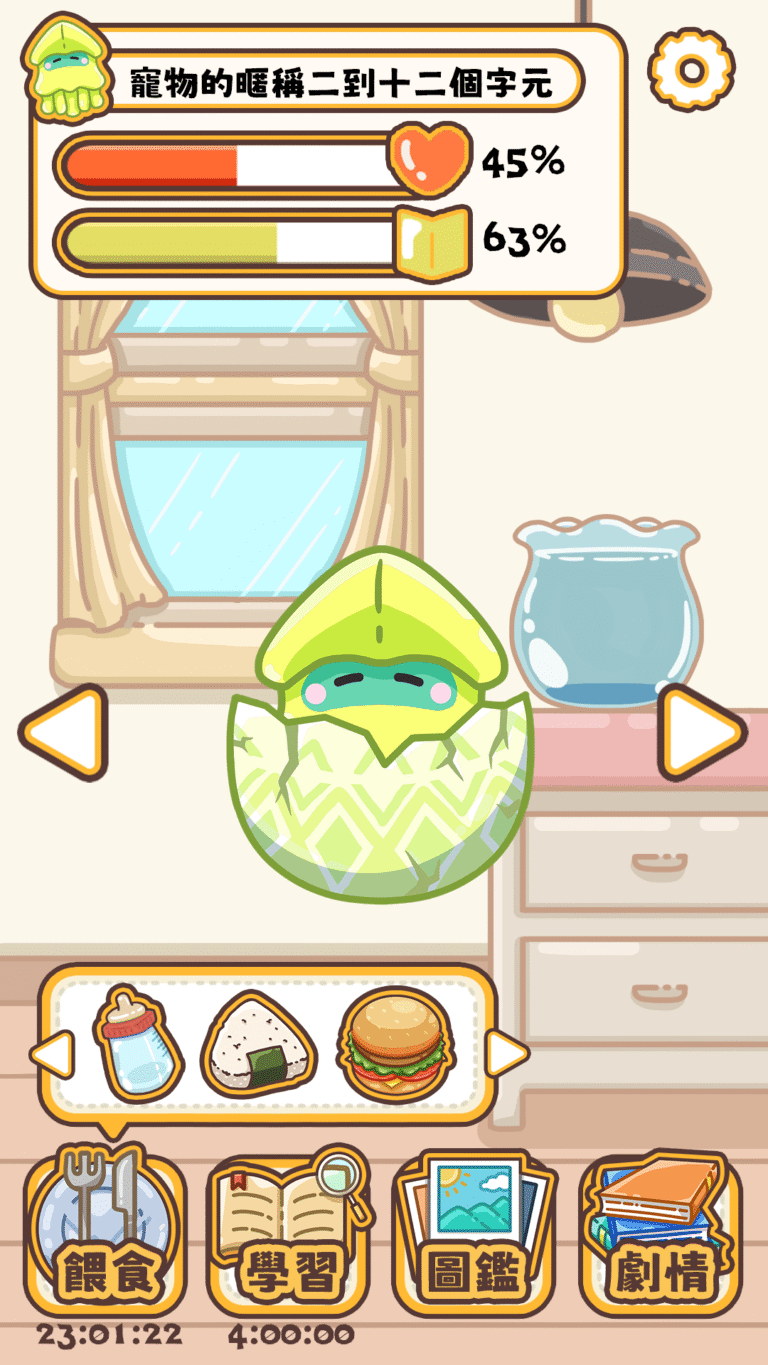Go to the previous room with left arrow
768x1365 pixels.
tap(63, 733)
